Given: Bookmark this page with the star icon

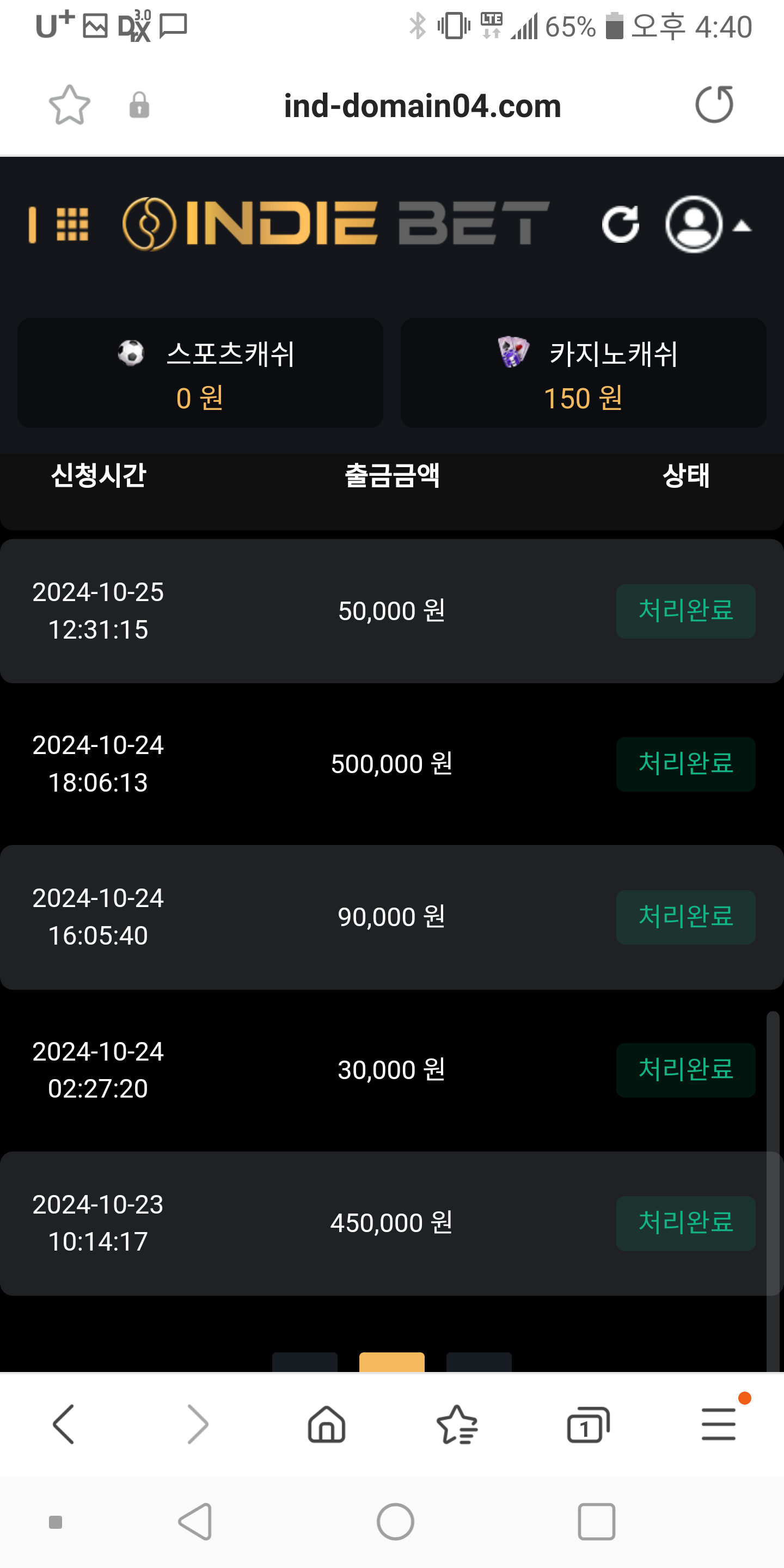Looking at the screenshot, I should click(x=69, y=105).
